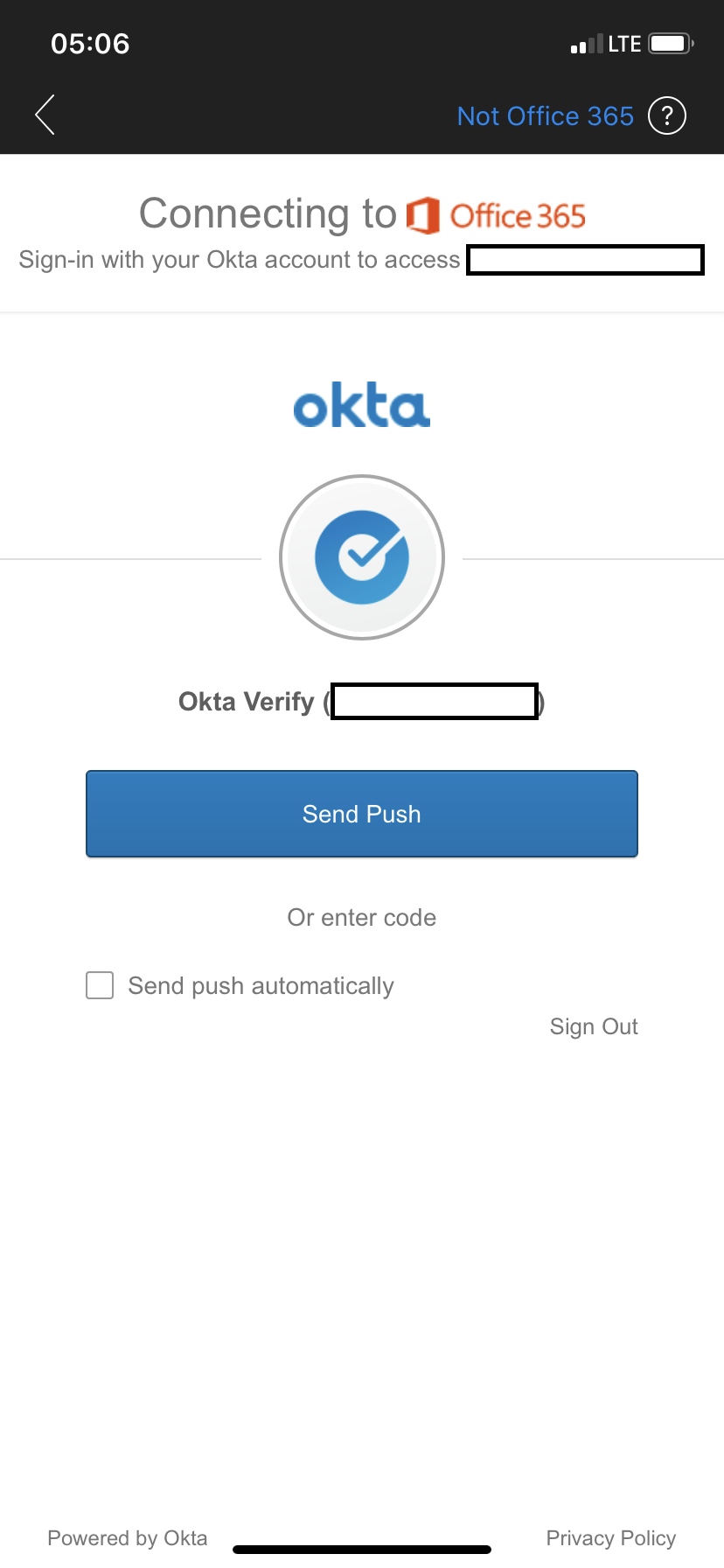Enable the Send push automatically checkbox
This screenshot has height=1568, width=724.
pyautogui.click(x=99, y=984)
